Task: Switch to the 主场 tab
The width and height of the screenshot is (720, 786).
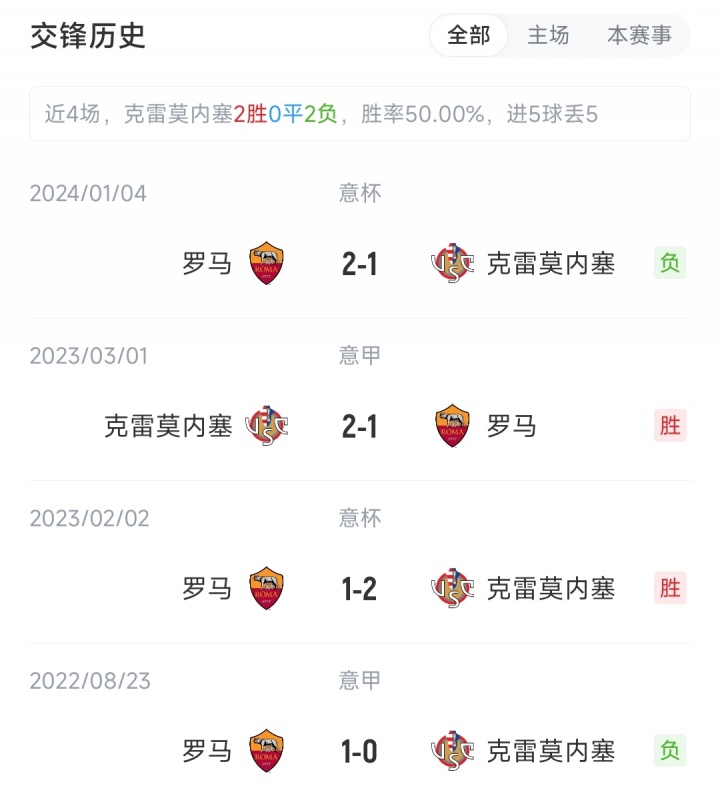Action: point(548,35)
